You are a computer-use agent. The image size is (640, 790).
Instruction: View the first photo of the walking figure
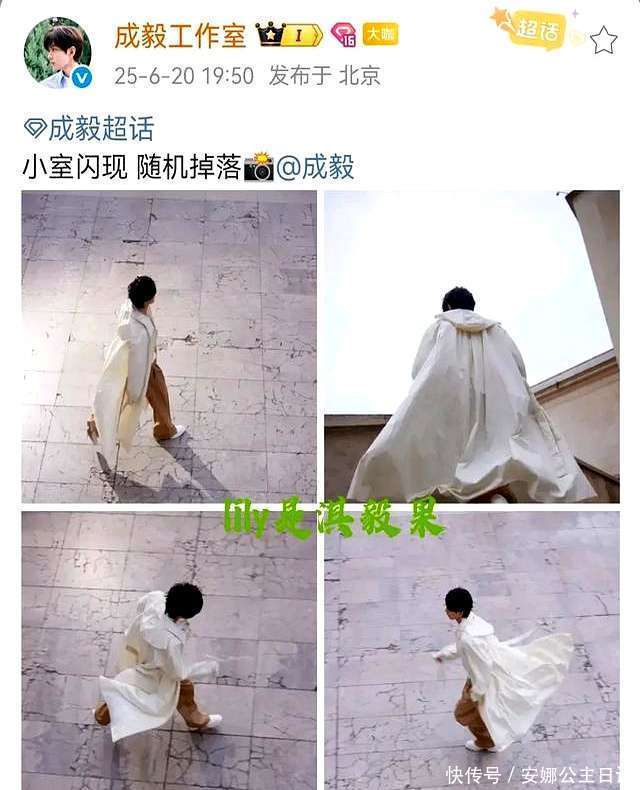click(x=169, y=346)
